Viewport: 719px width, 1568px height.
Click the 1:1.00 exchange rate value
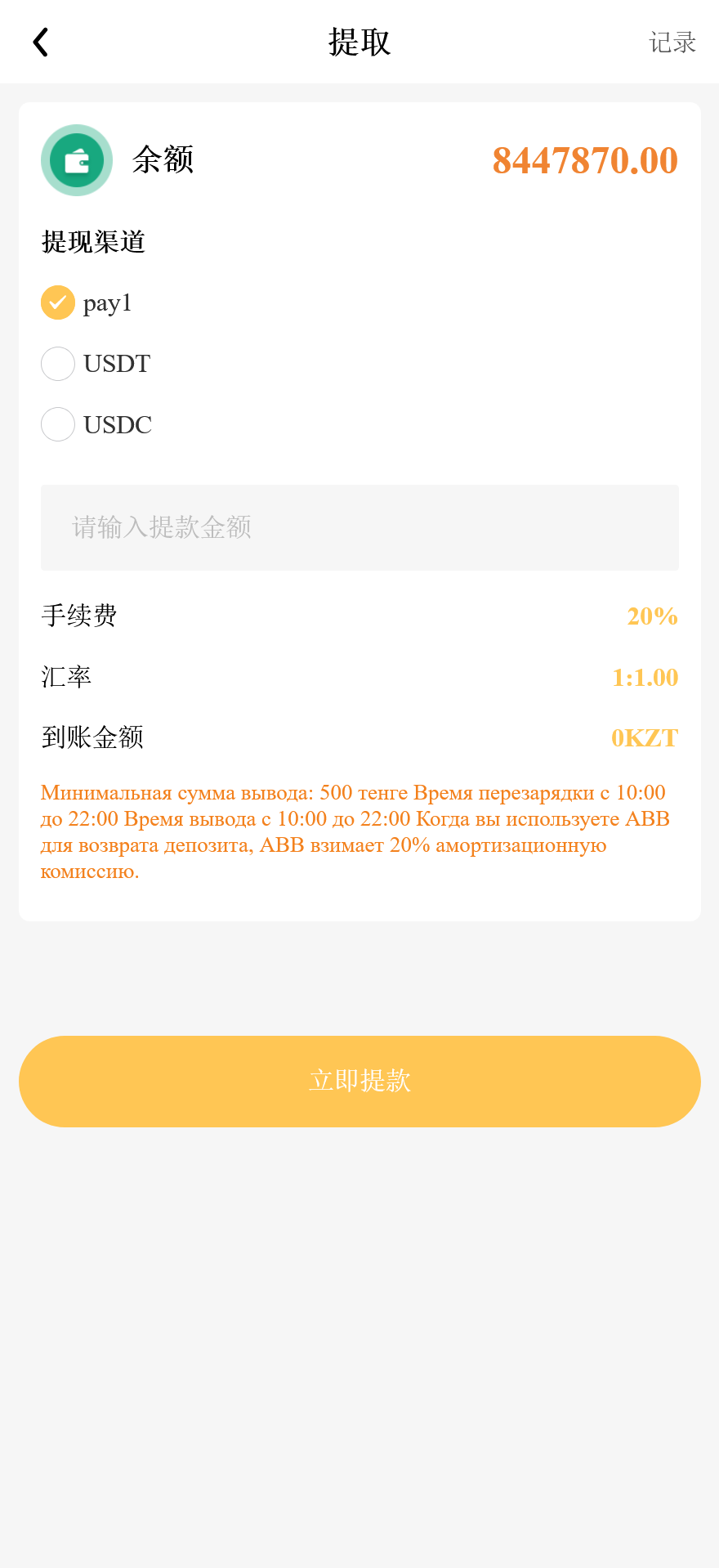[x=645, y=677]
